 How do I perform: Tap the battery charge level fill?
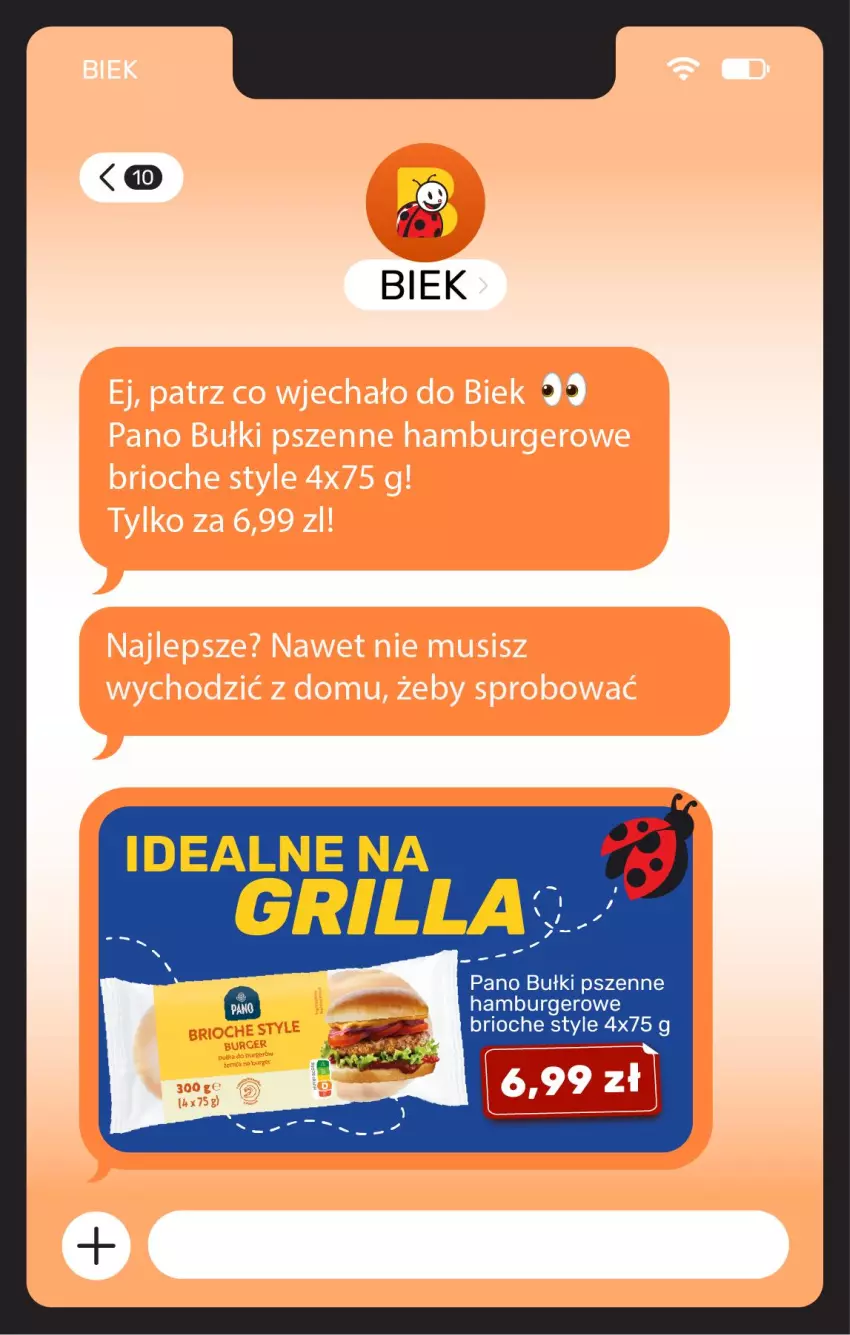point(737,68)
